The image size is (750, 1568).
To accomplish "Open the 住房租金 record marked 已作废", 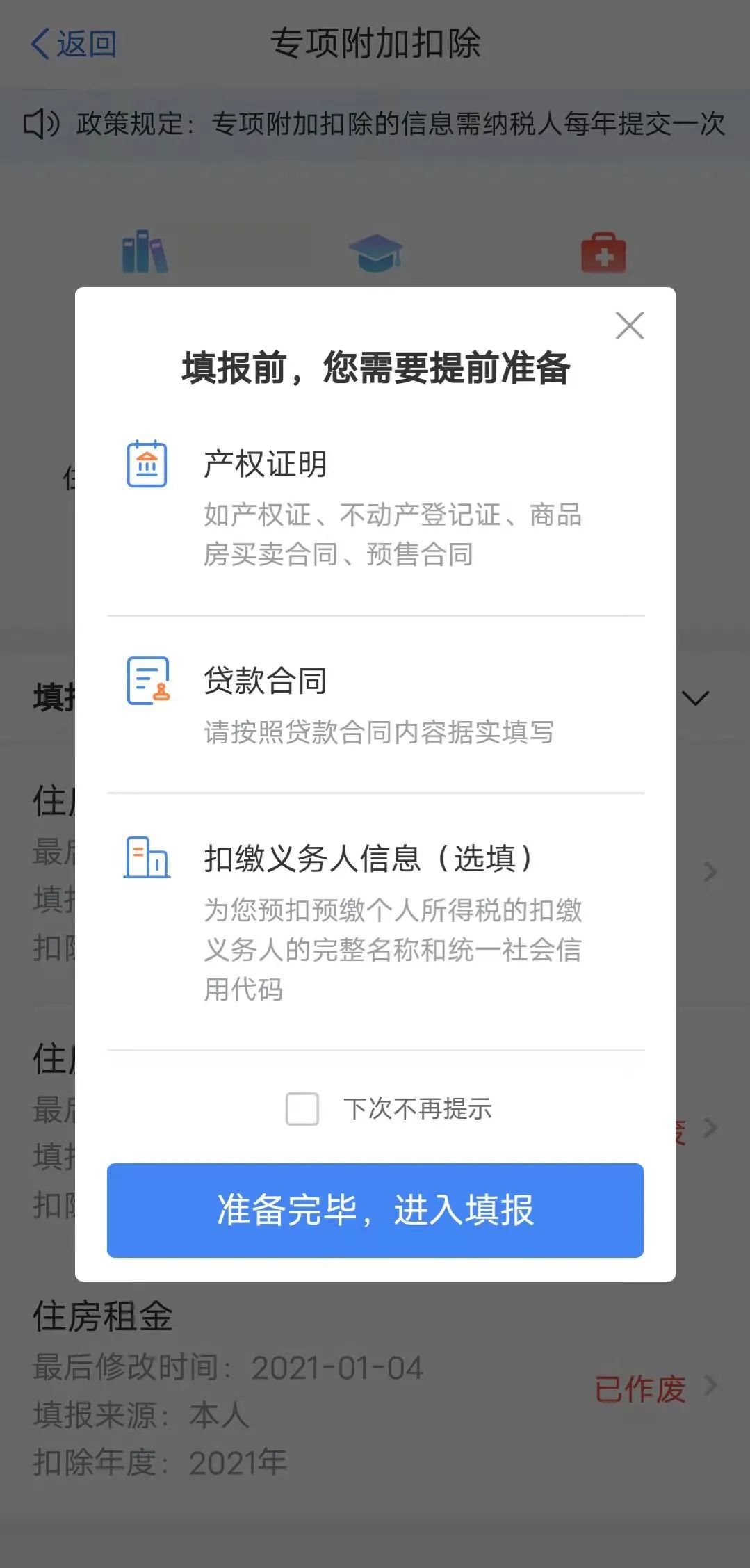I will point(375,1388).
